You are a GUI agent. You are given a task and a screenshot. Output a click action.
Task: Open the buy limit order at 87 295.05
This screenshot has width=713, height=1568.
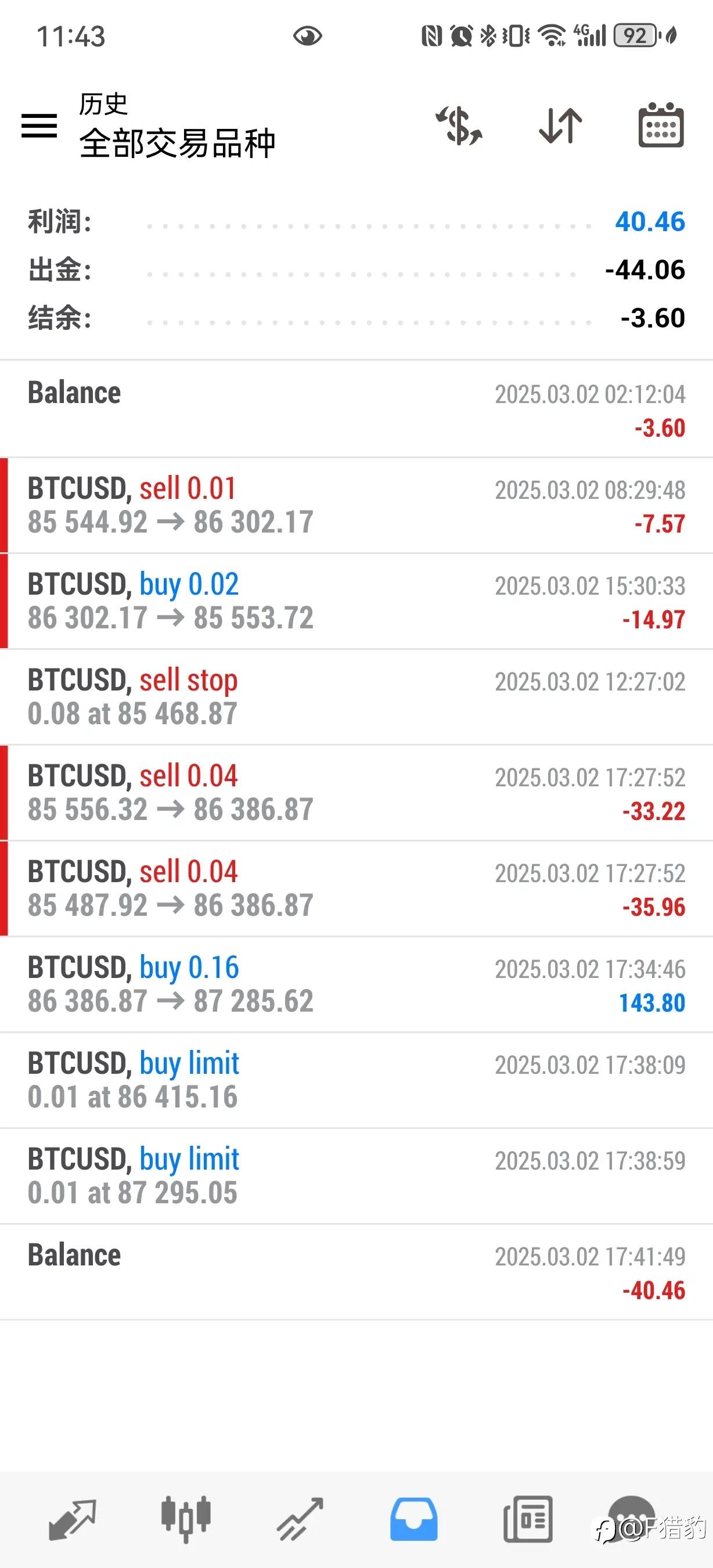356,1176
